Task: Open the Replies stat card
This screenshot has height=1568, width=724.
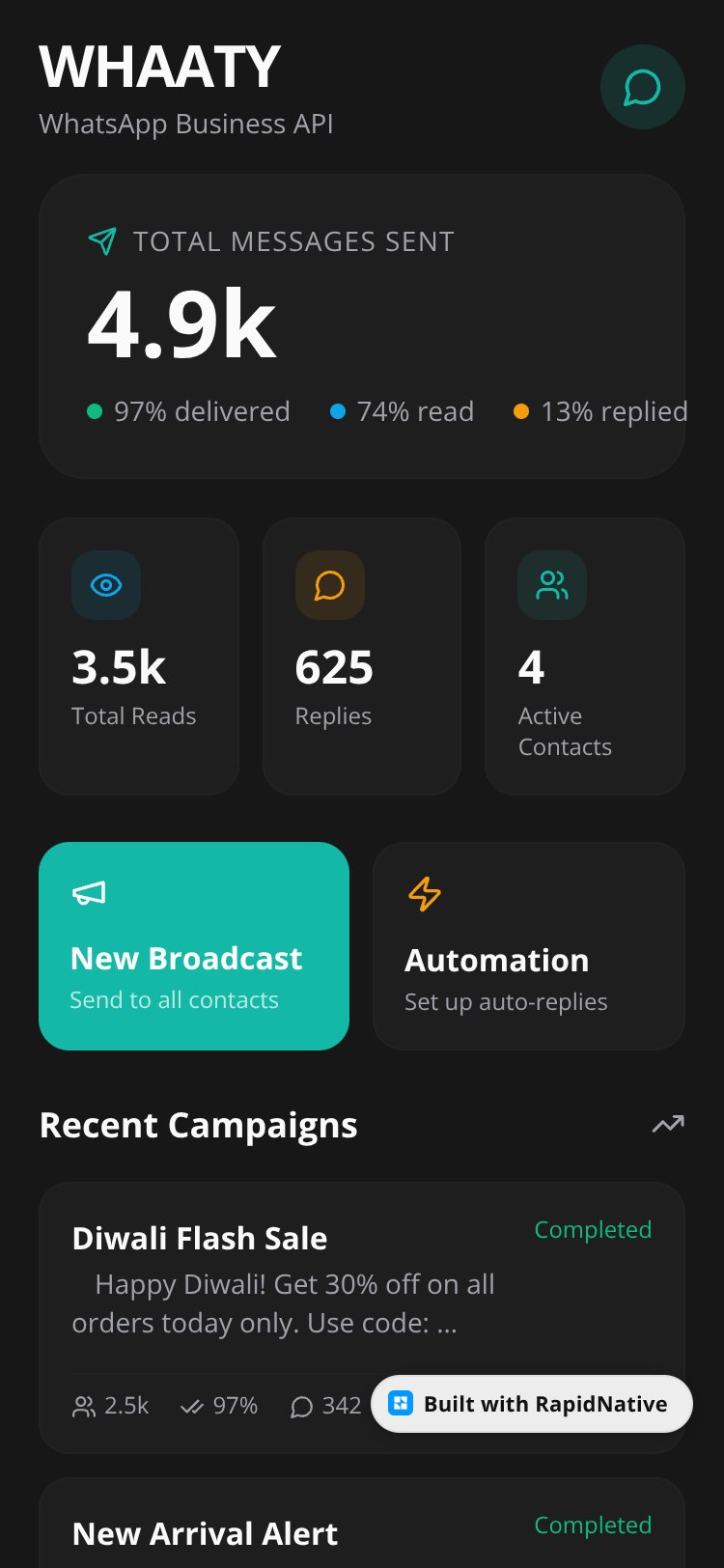Action: [x=362, y=657]
